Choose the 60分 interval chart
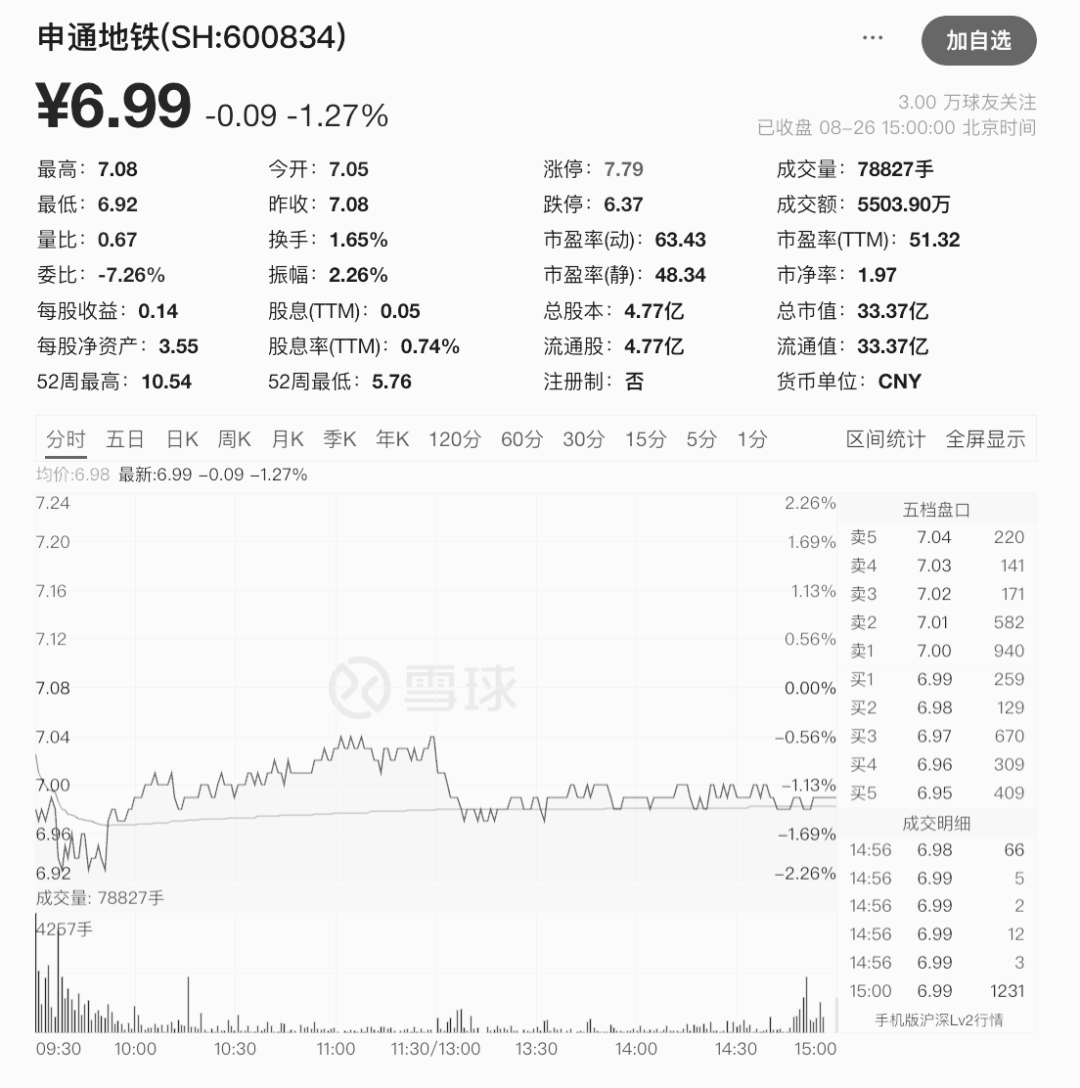The width and height of the screenshot is (1080, 1088). 521,439
